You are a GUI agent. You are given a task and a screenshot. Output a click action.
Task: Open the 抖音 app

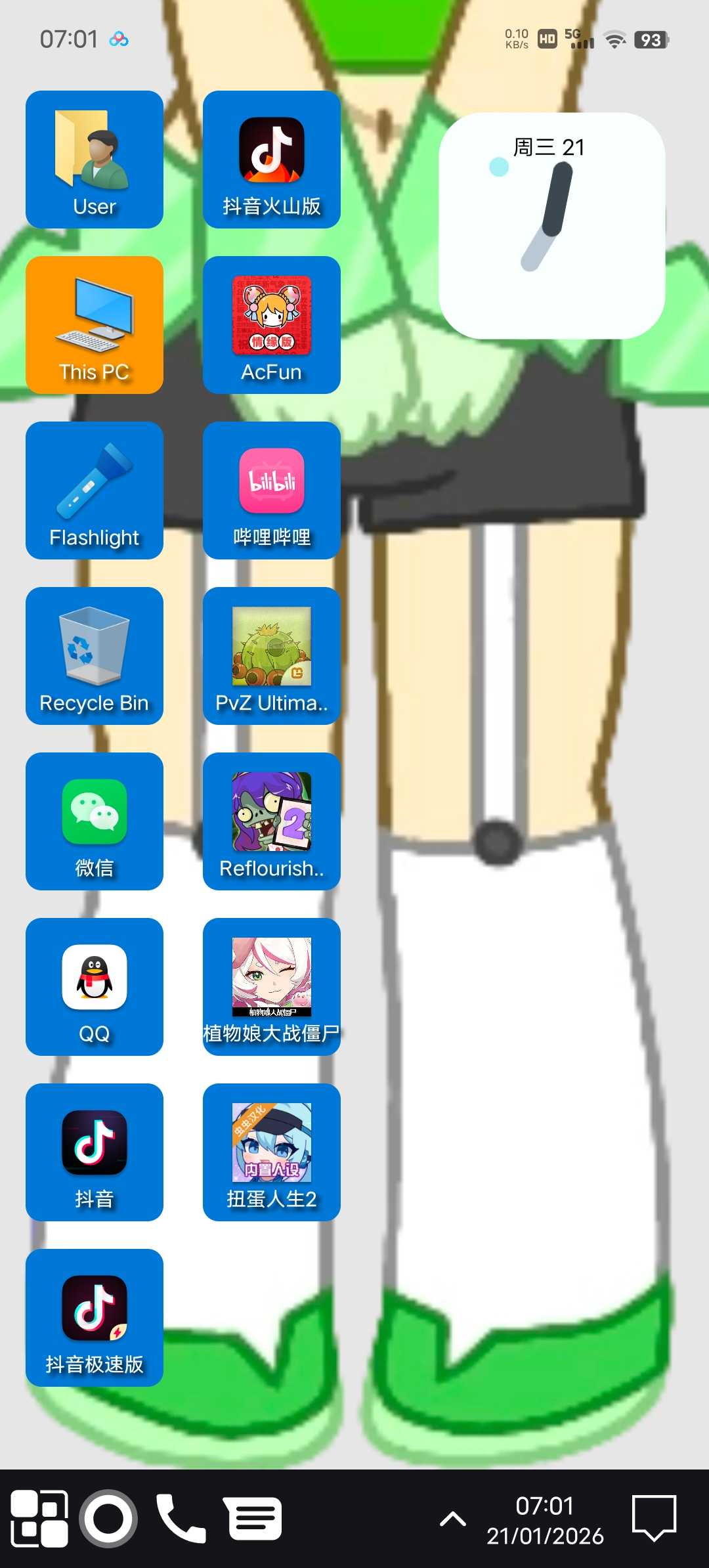(95, 1152)
